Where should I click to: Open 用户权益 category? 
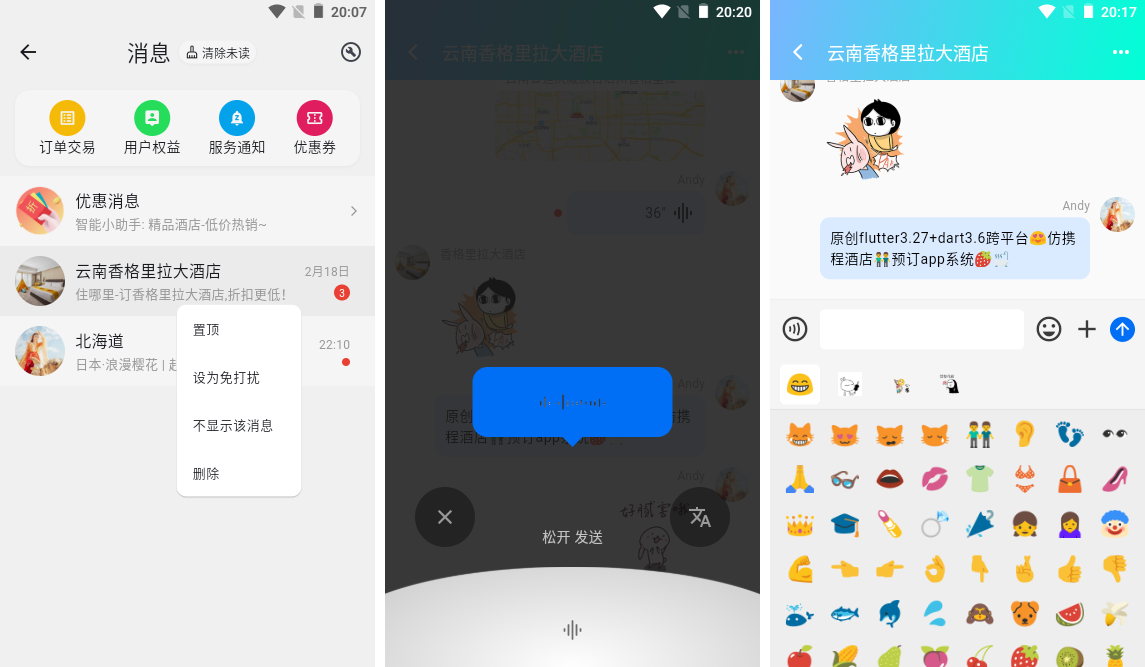coord(152,128)
